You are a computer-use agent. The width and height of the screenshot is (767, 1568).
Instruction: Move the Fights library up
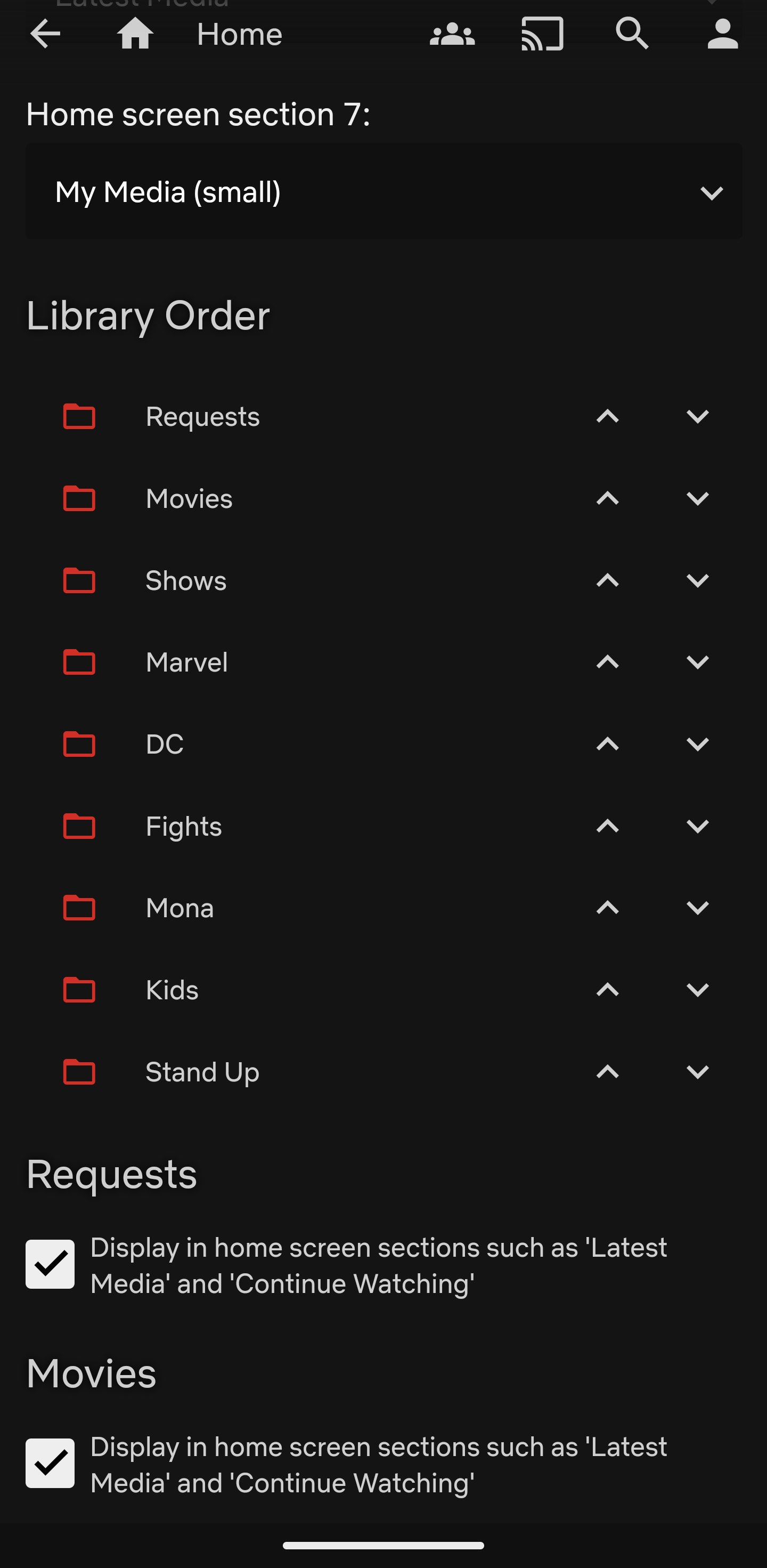[607, 827]
